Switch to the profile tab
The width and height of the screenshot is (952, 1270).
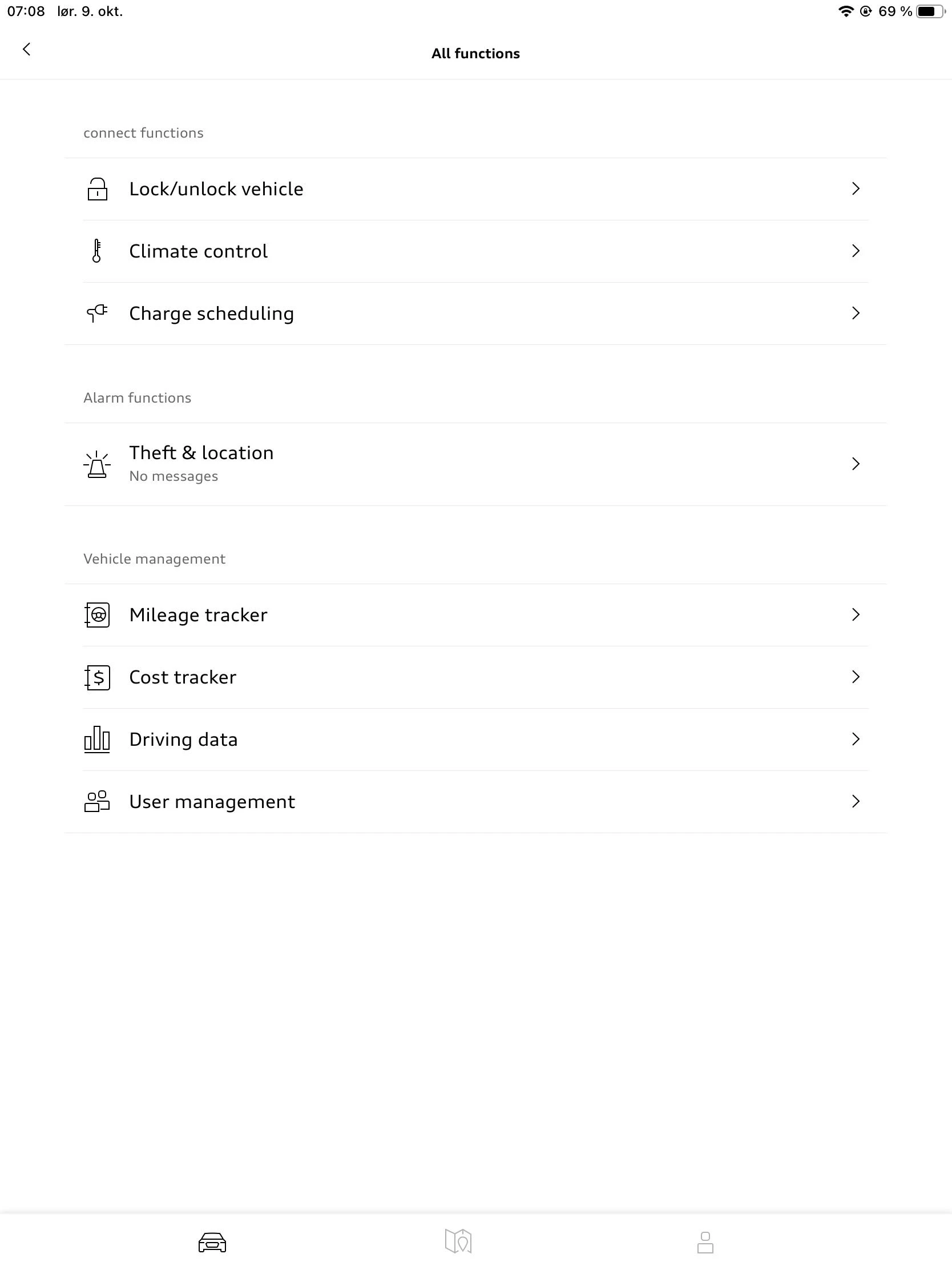point(705,1243)
